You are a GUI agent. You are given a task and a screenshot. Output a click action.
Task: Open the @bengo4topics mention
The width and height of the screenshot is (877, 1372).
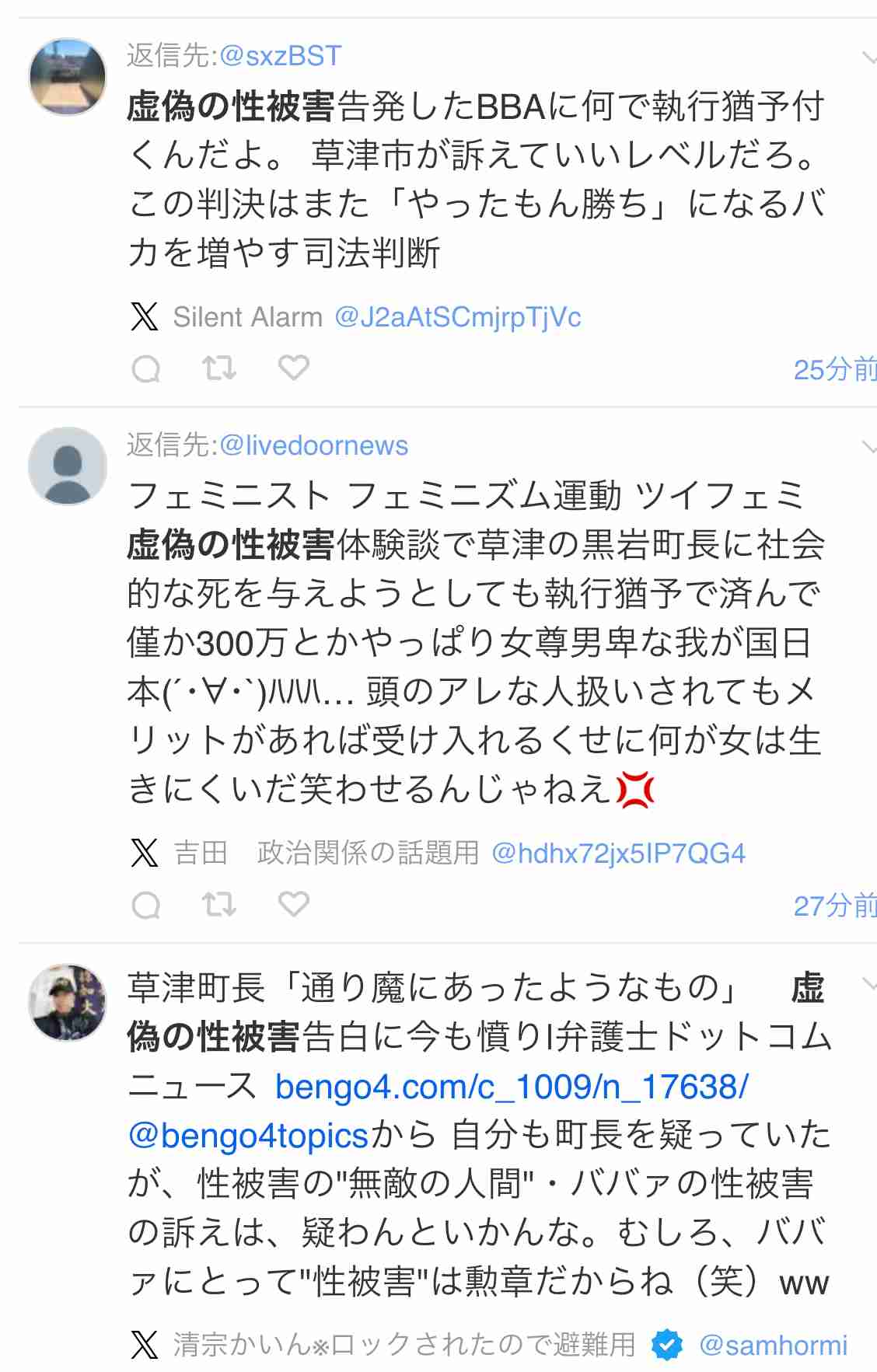tap(248, 1136)
